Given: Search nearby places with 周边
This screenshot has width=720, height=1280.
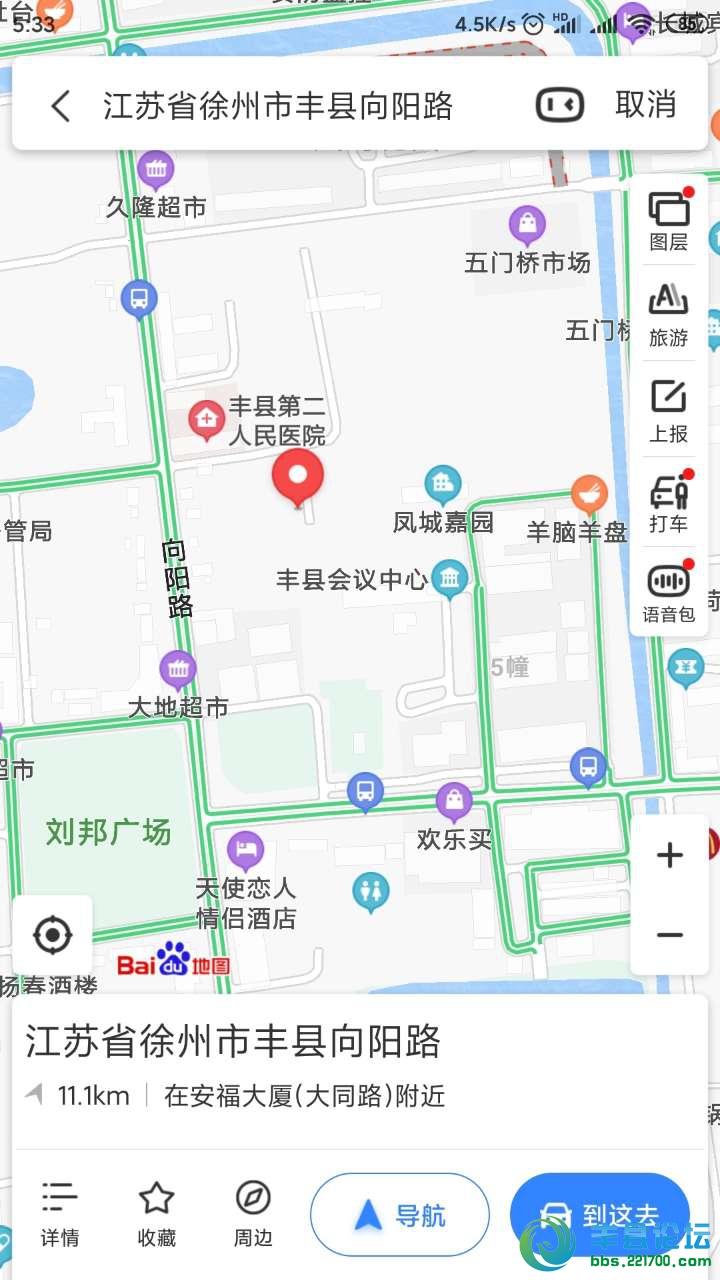Looking at the screenshot, I should [x=253, y=1213].
